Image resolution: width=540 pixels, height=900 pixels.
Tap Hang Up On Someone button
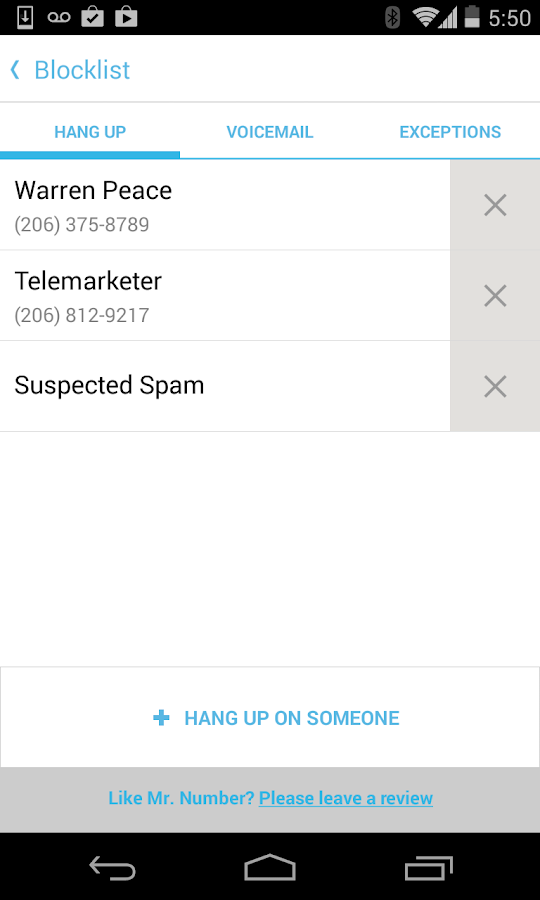pyautogui.click(x=270, y=717)
